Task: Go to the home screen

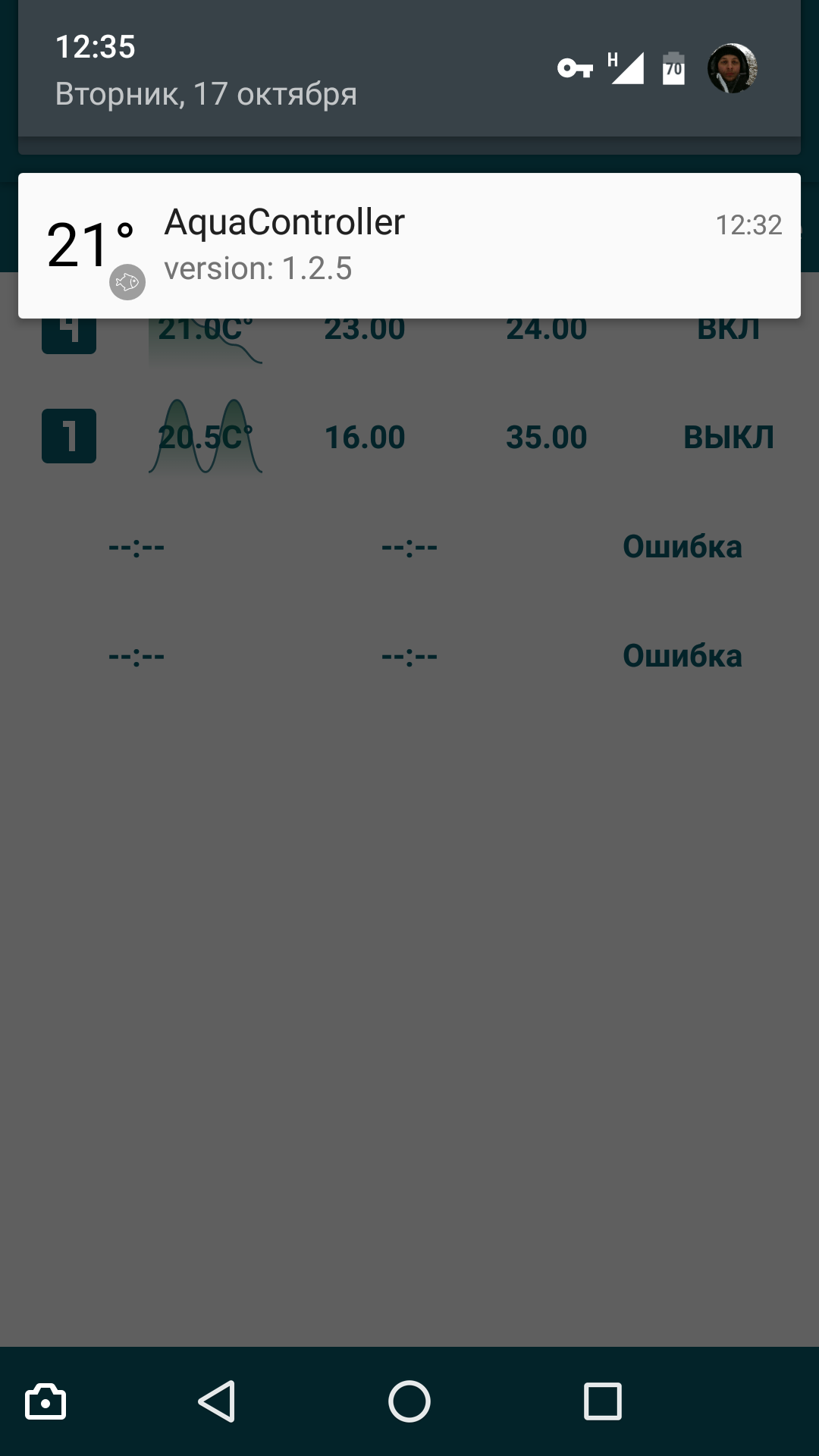Action: point(409,1401)
